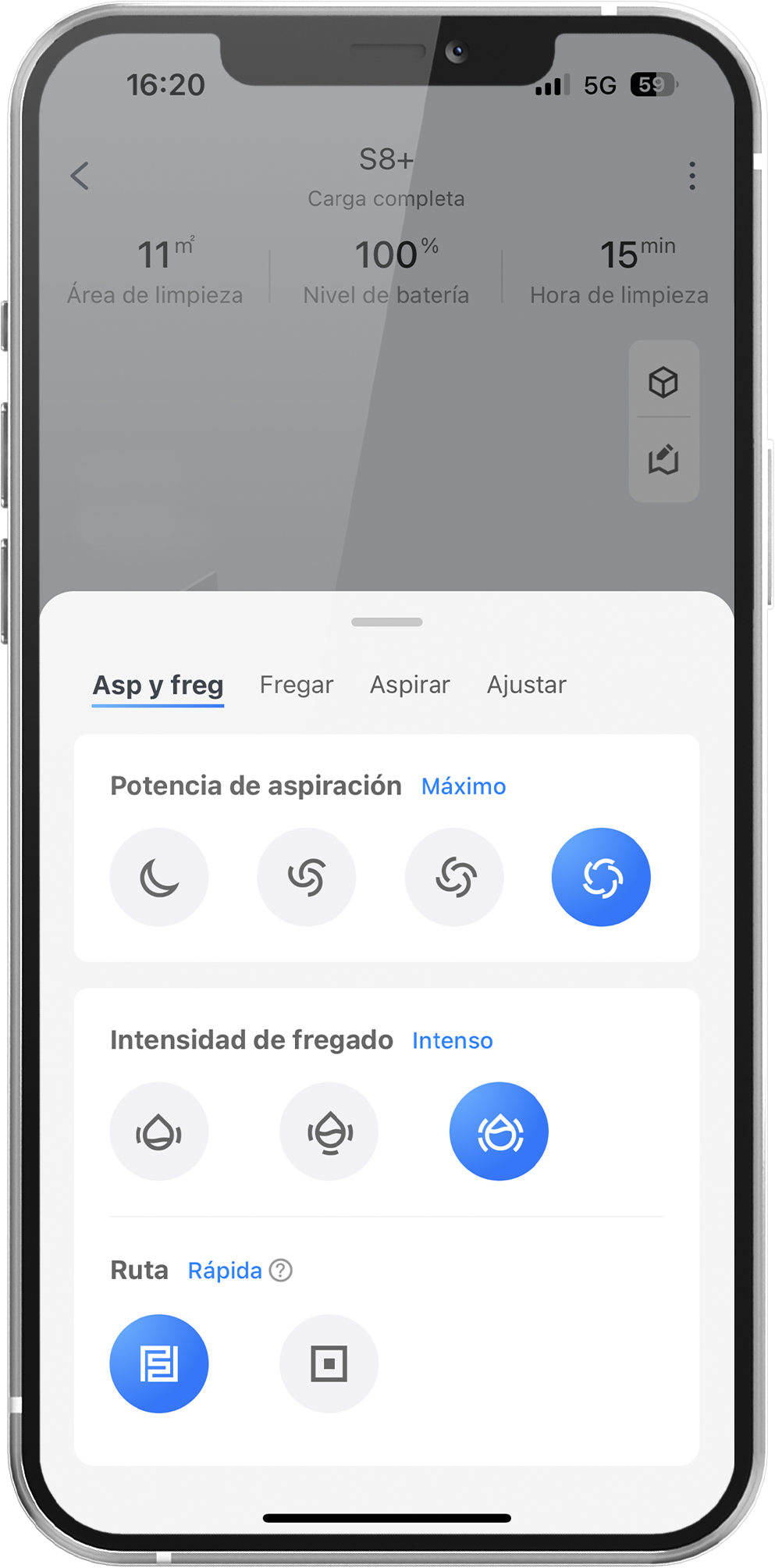
Task: Switch to the Ajustar tab
Action: tap(527, 685)
